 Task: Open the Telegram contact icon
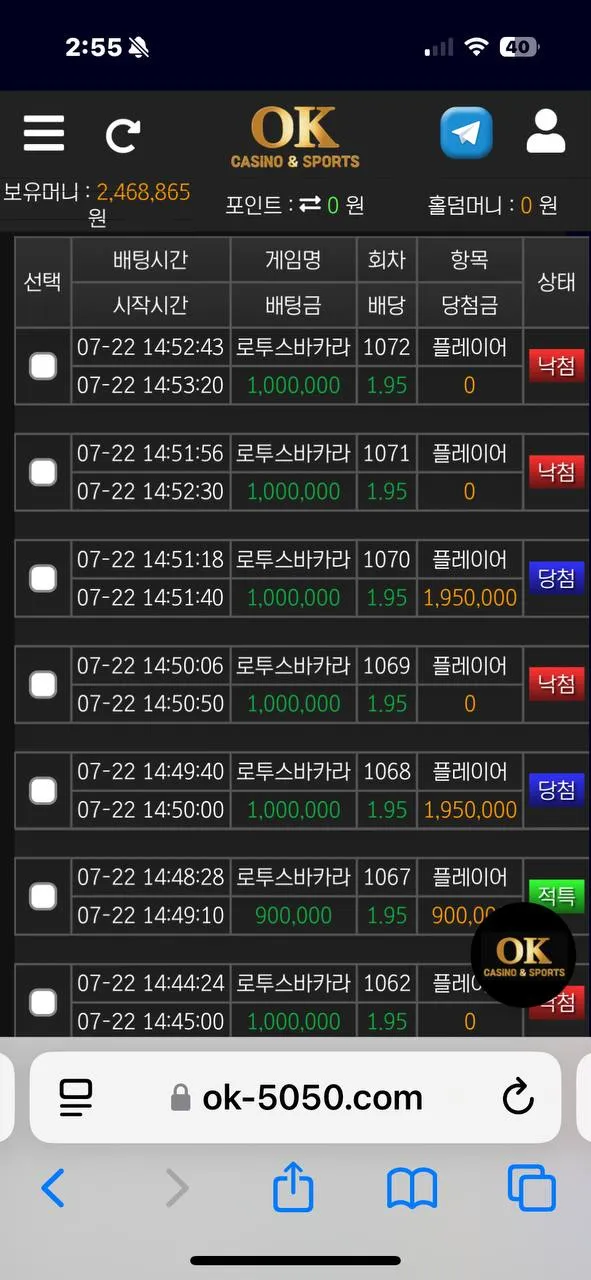[x=466, y=133]
